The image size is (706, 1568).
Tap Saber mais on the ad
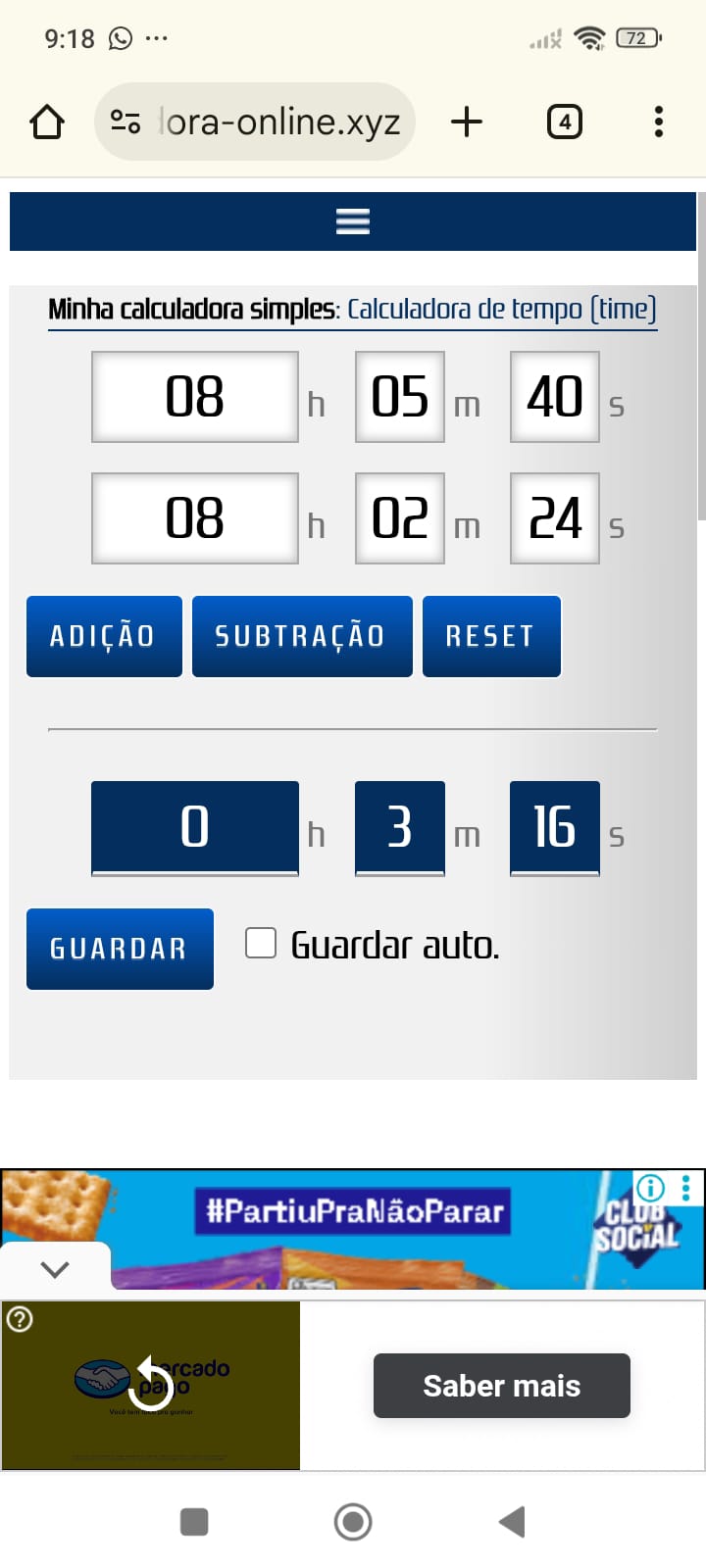[x=501, y=1386]
